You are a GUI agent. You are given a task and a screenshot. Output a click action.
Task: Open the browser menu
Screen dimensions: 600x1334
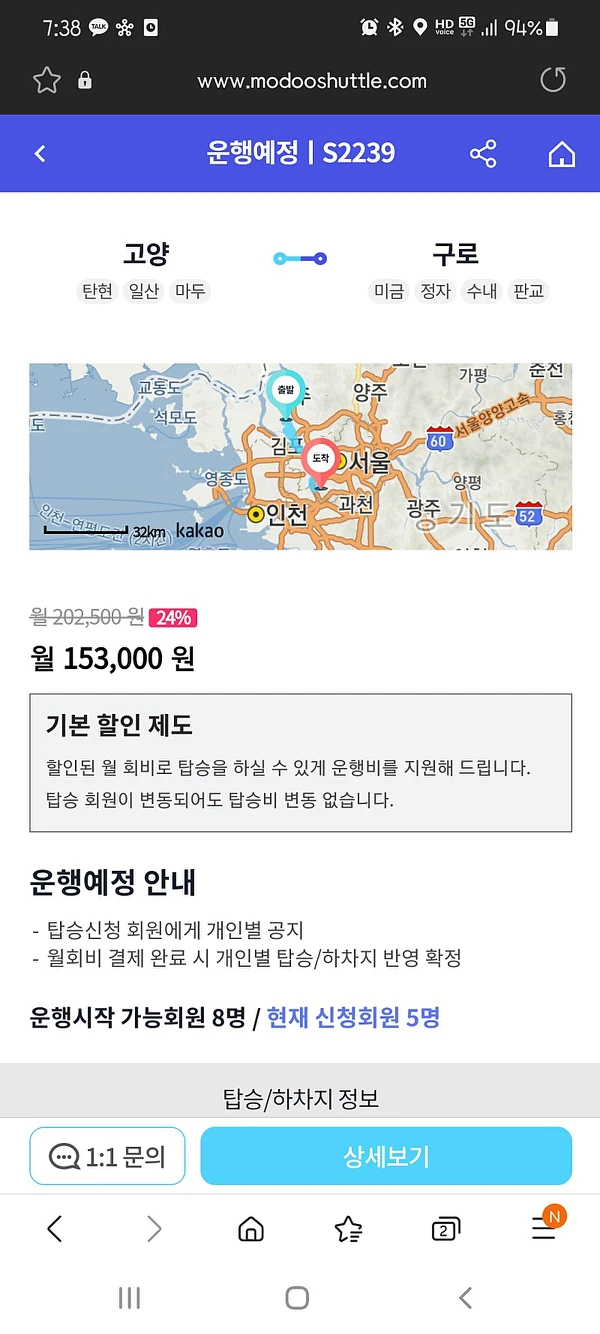coord(544,1229)
